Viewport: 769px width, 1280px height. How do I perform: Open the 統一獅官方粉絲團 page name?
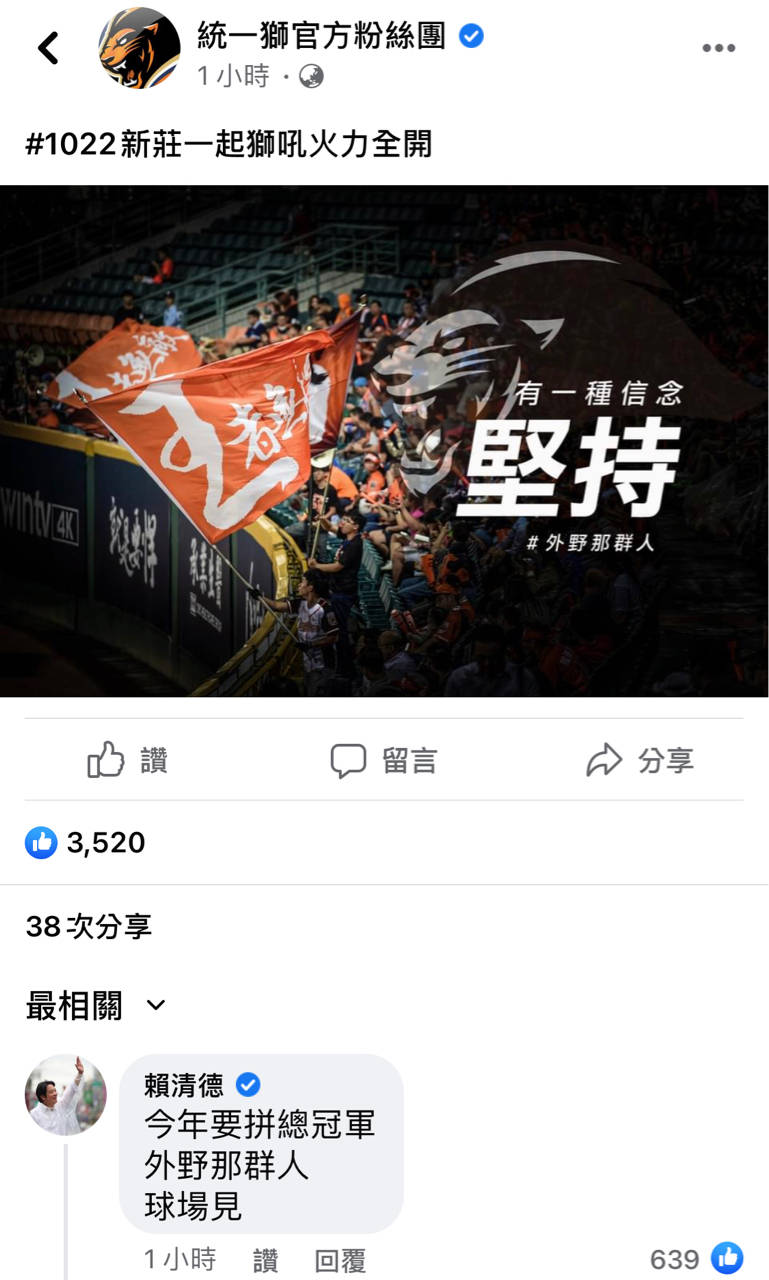pos(326,37)
